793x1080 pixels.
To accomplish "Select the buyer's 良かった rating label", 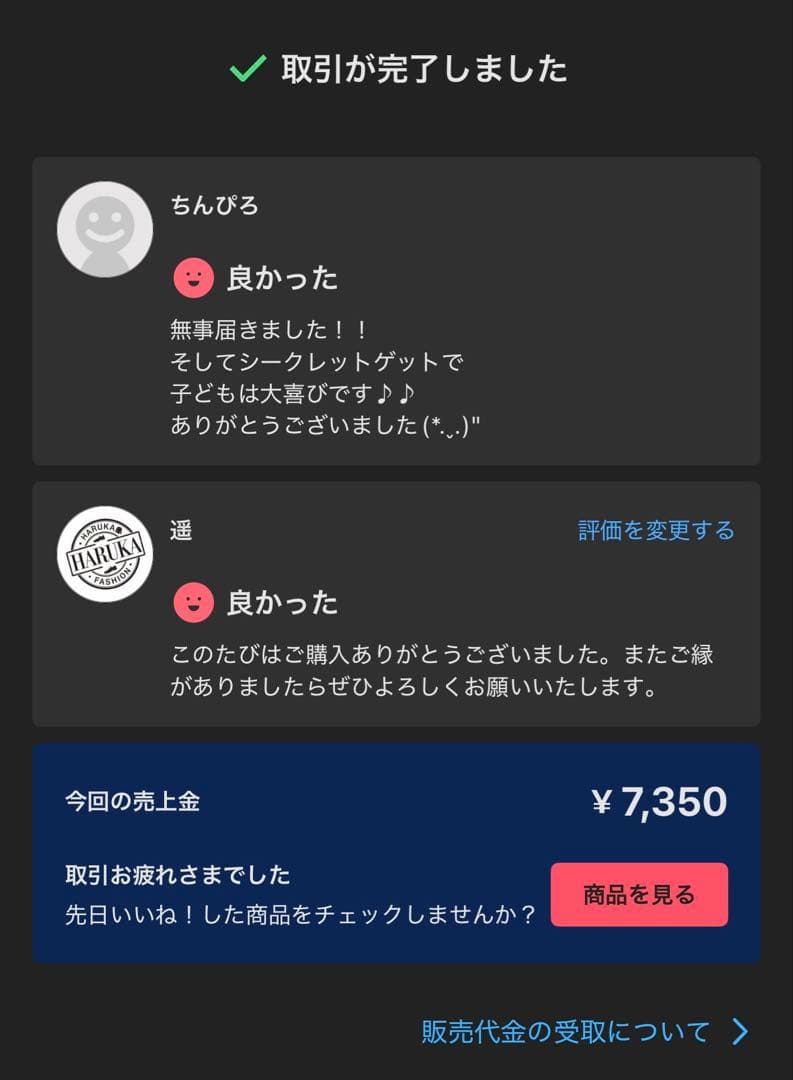I will (287, 279).
